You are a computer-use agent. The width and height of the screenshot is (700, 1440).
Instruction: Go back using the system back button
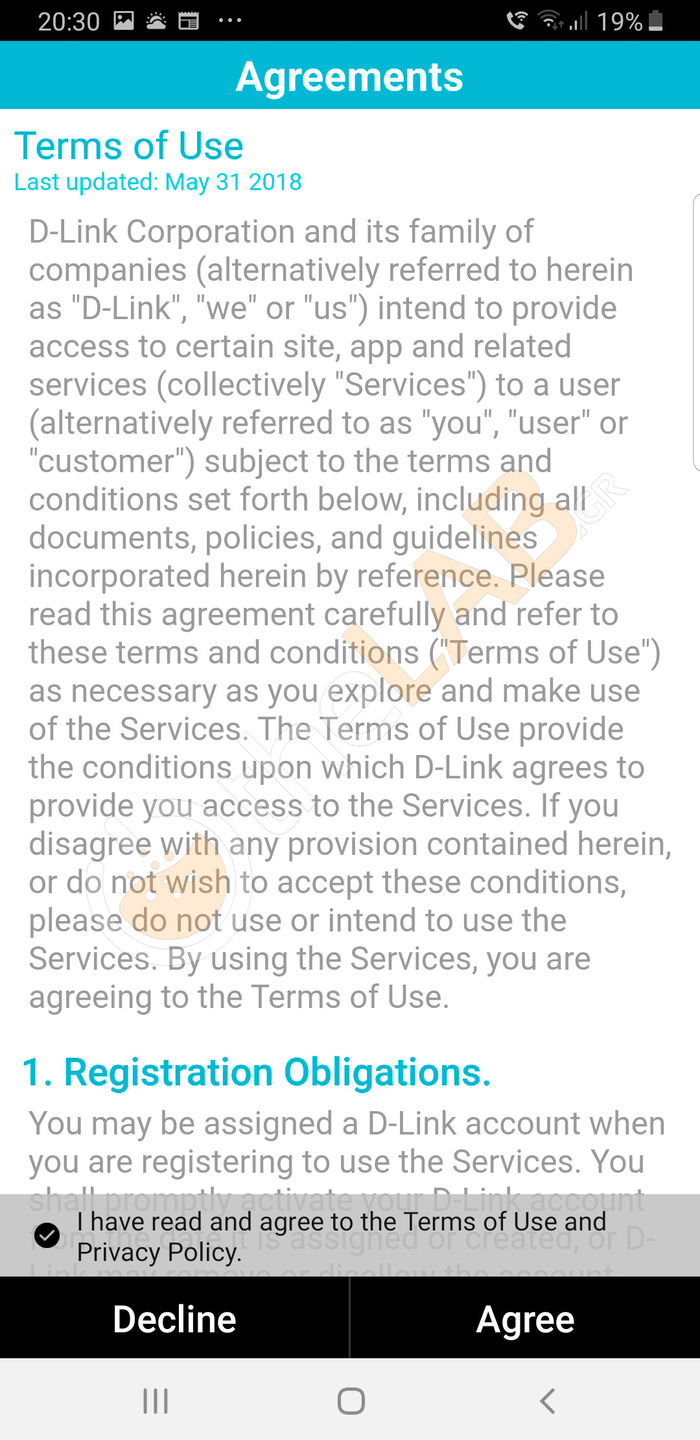(546, 1401)
